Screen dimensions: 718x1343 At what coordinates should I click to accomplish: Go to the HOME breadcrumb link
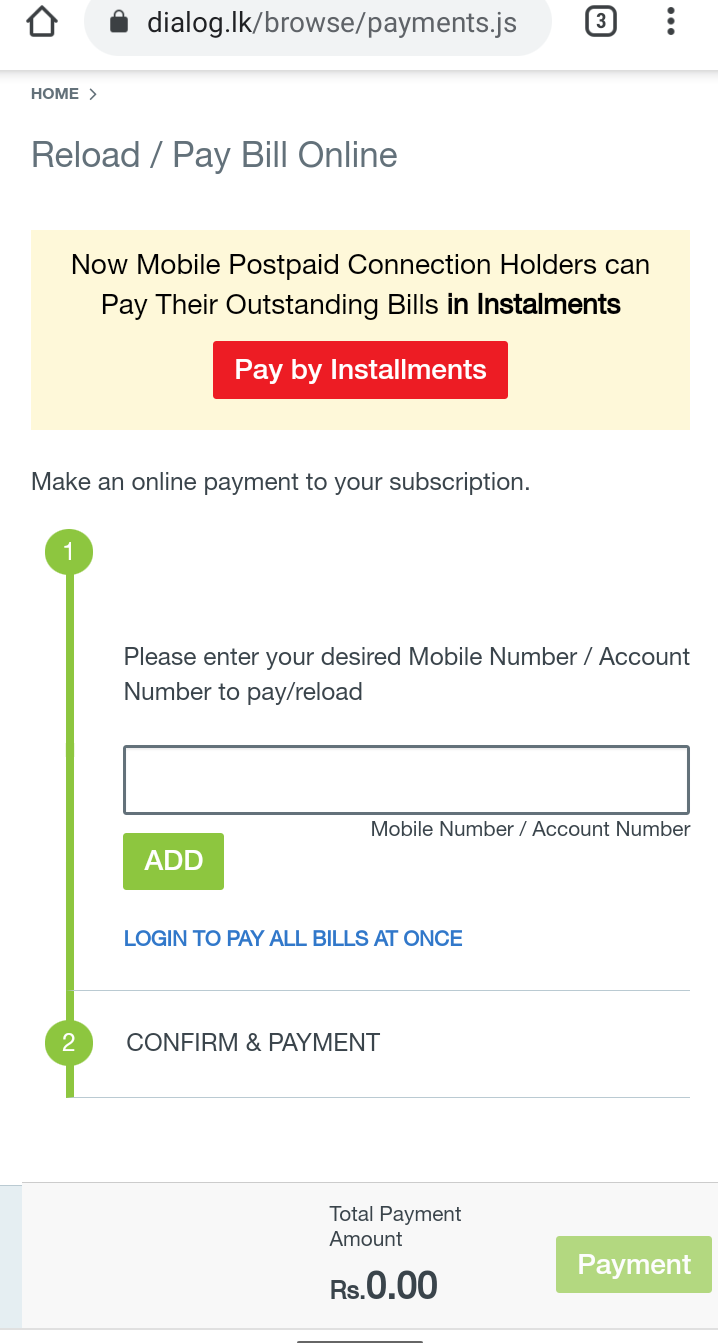tap(55, 94)
